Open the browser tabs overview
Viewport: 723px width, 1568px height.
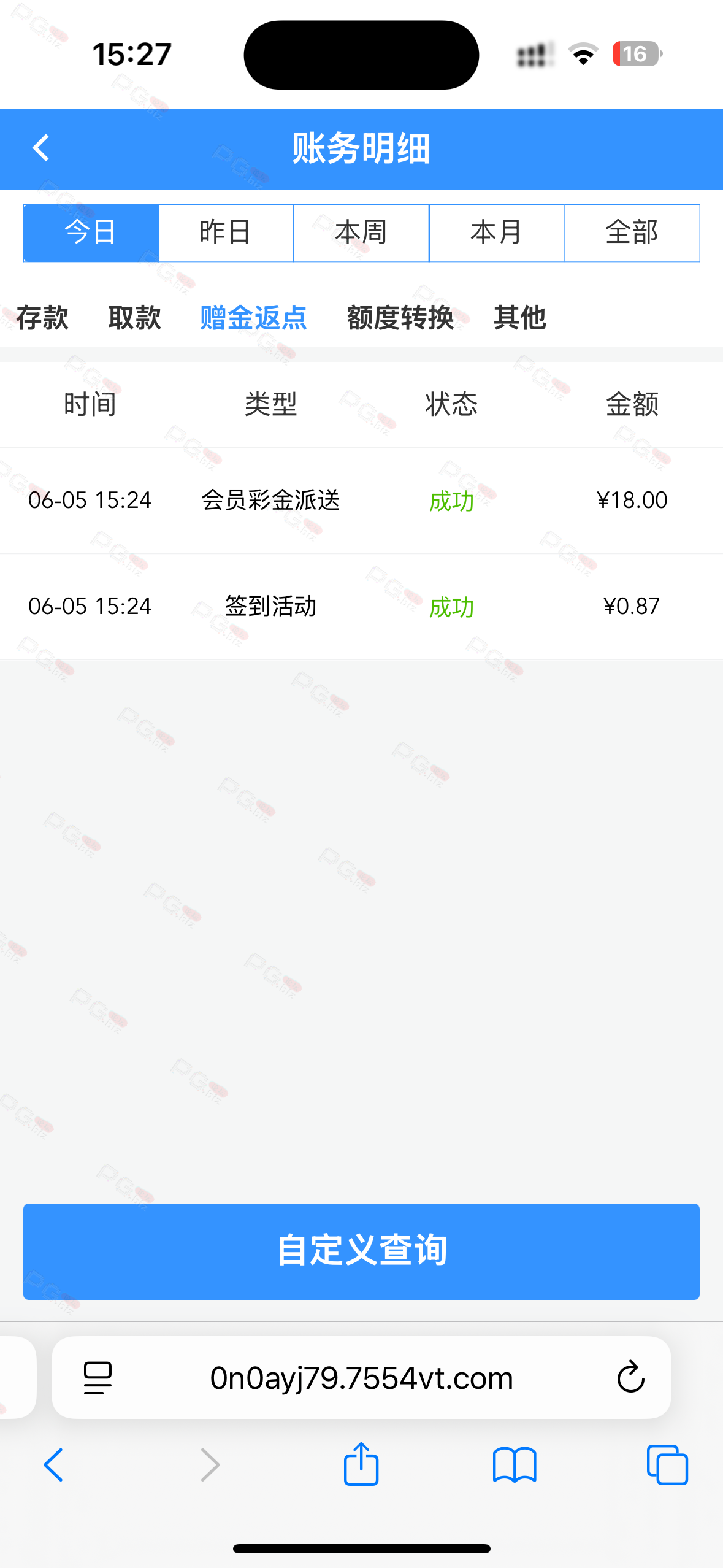tap(667, 1465)
